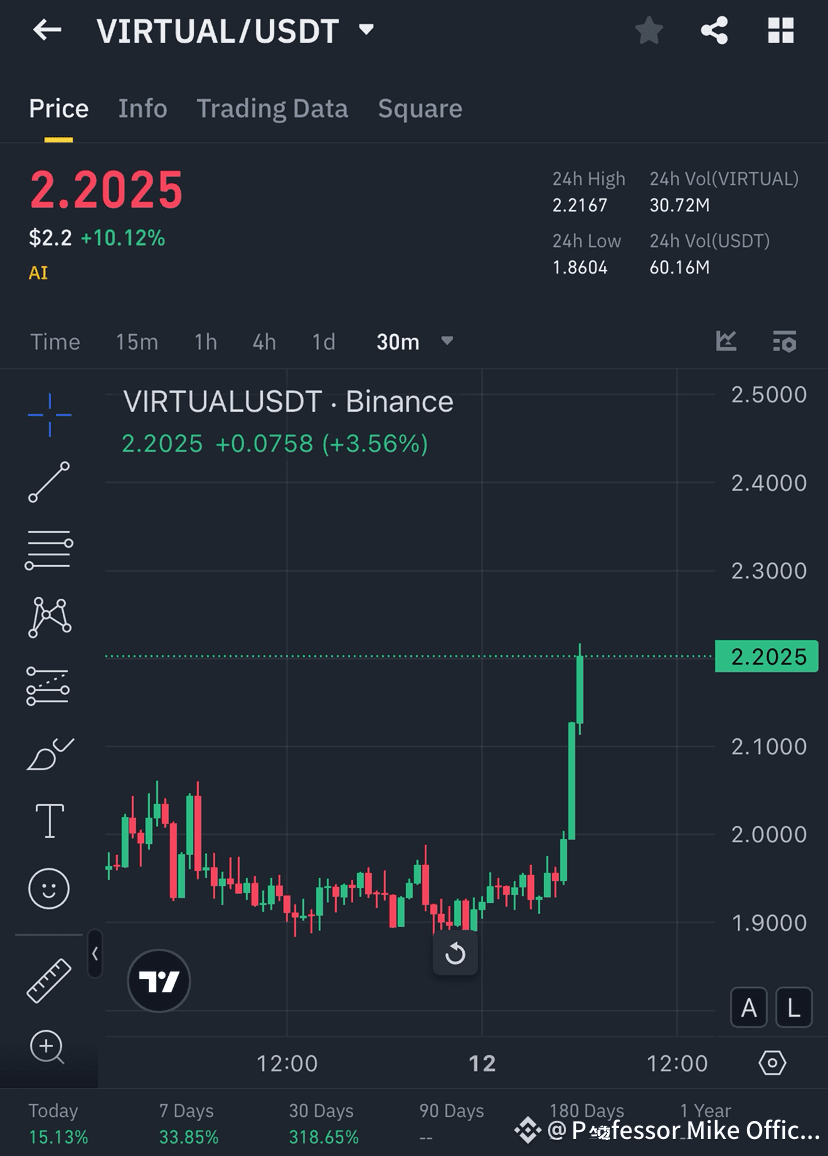
Task: Select the crosshair tool in the drawing toolbar
Action: 48,415
